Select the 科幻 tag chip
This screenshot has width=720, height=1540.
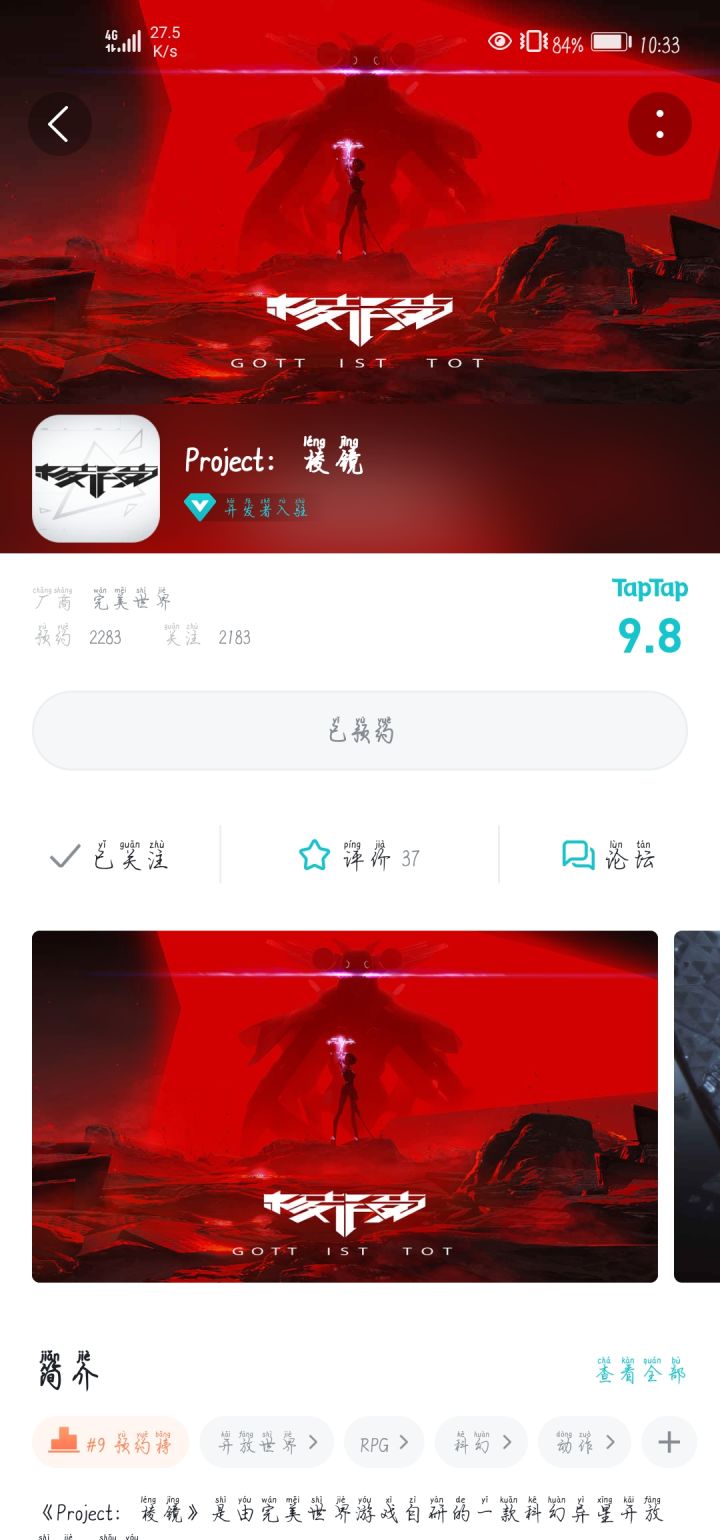coord(482,1442)
